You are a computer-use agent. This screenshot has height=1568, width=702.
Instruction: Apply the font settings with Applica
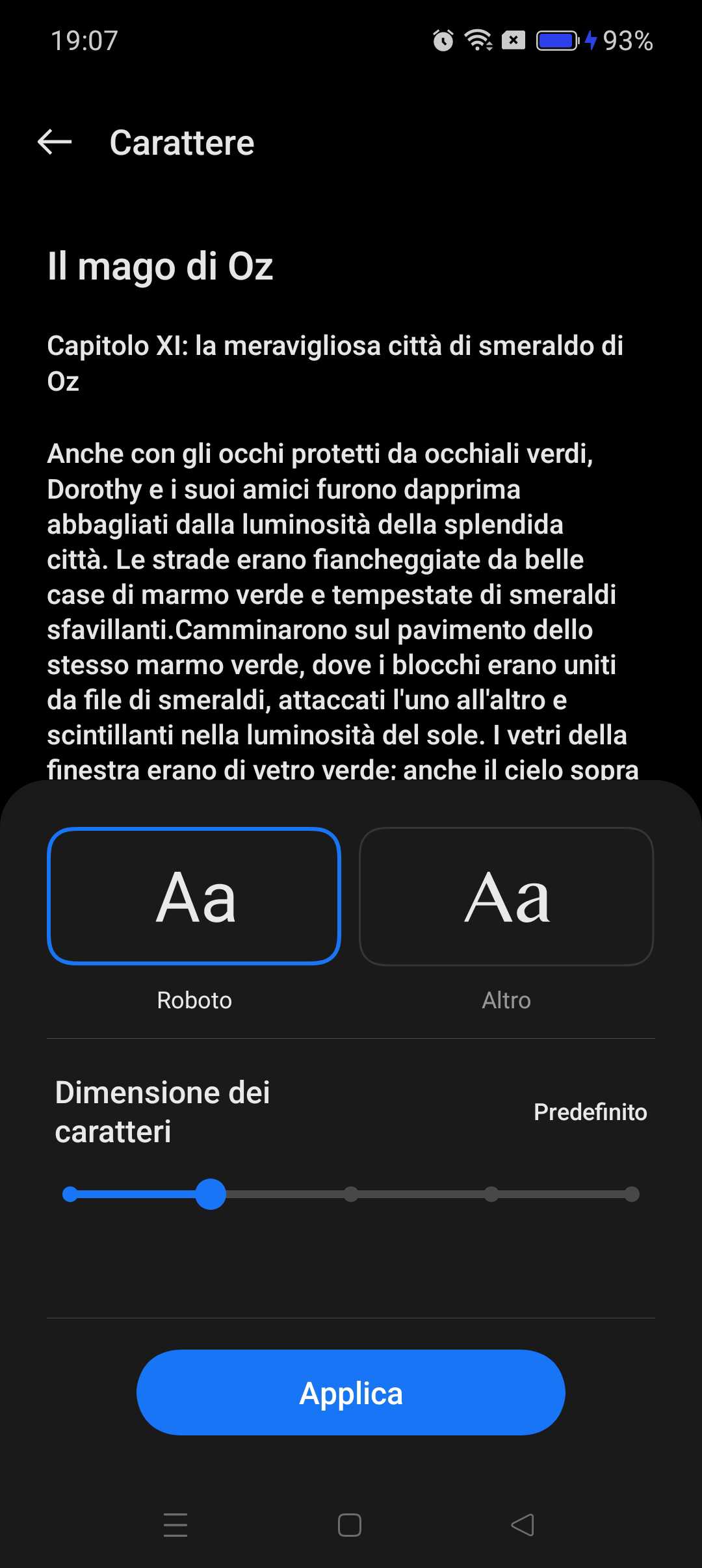[351, 1392]
